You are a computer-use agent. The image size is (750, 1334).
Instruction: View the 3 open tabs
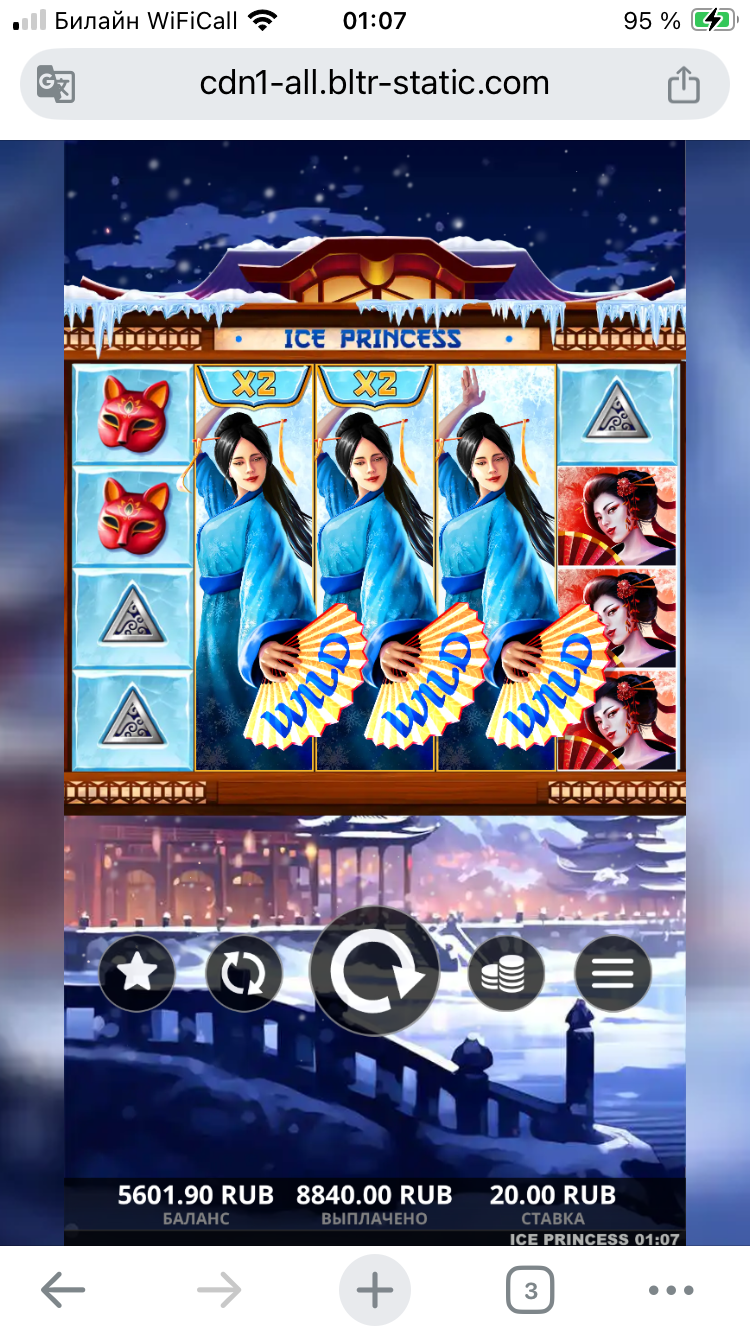[530, 1291]
